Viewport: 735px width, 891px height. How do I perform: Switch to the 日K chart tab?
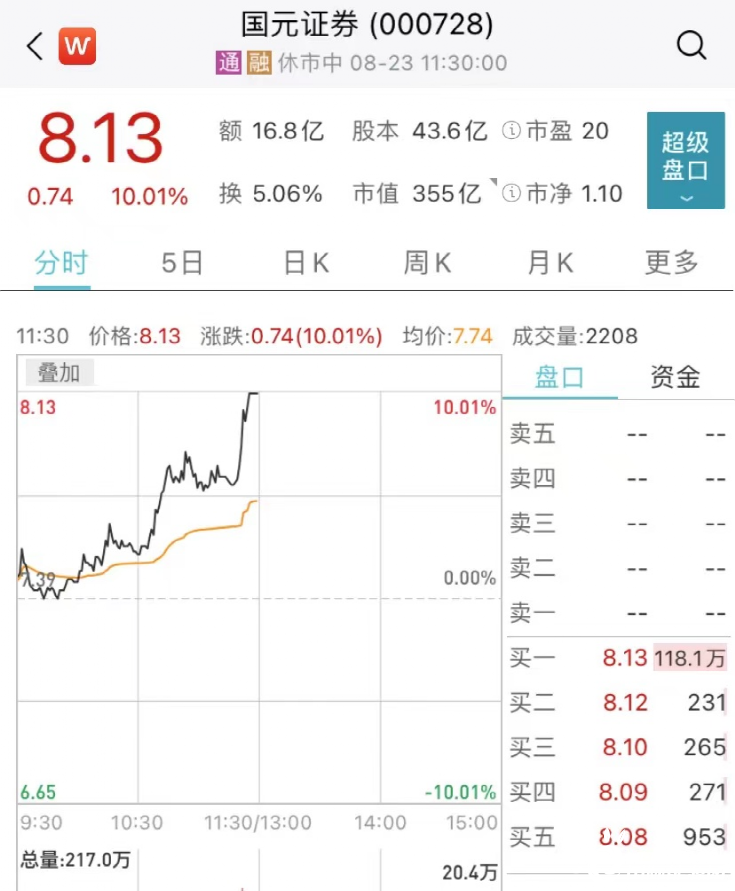[x=306, y=263]
